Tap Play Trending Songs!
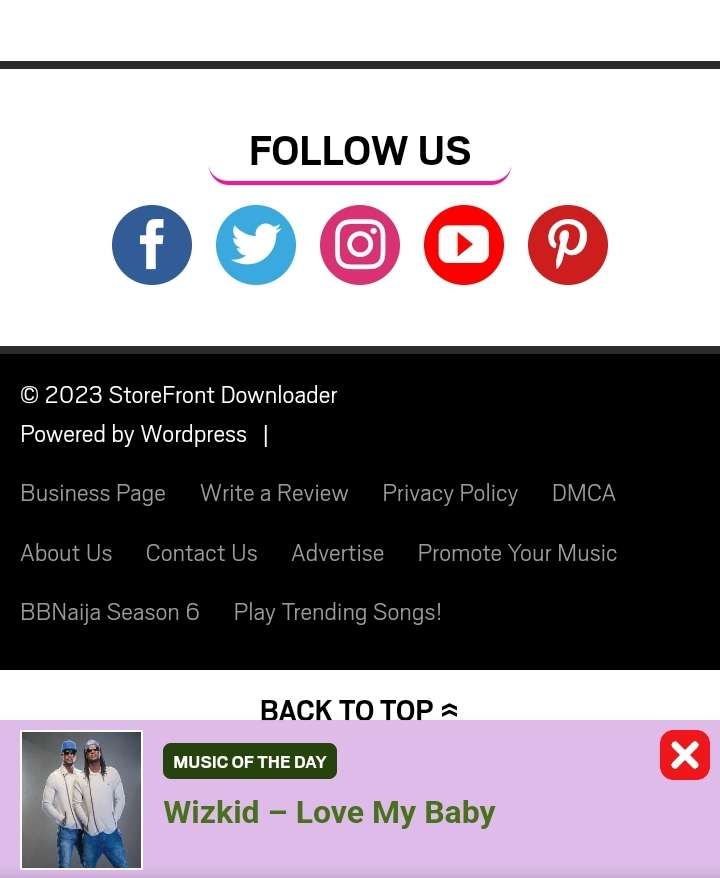This screenshot has height=878, width=720. [x=338, y=612]
